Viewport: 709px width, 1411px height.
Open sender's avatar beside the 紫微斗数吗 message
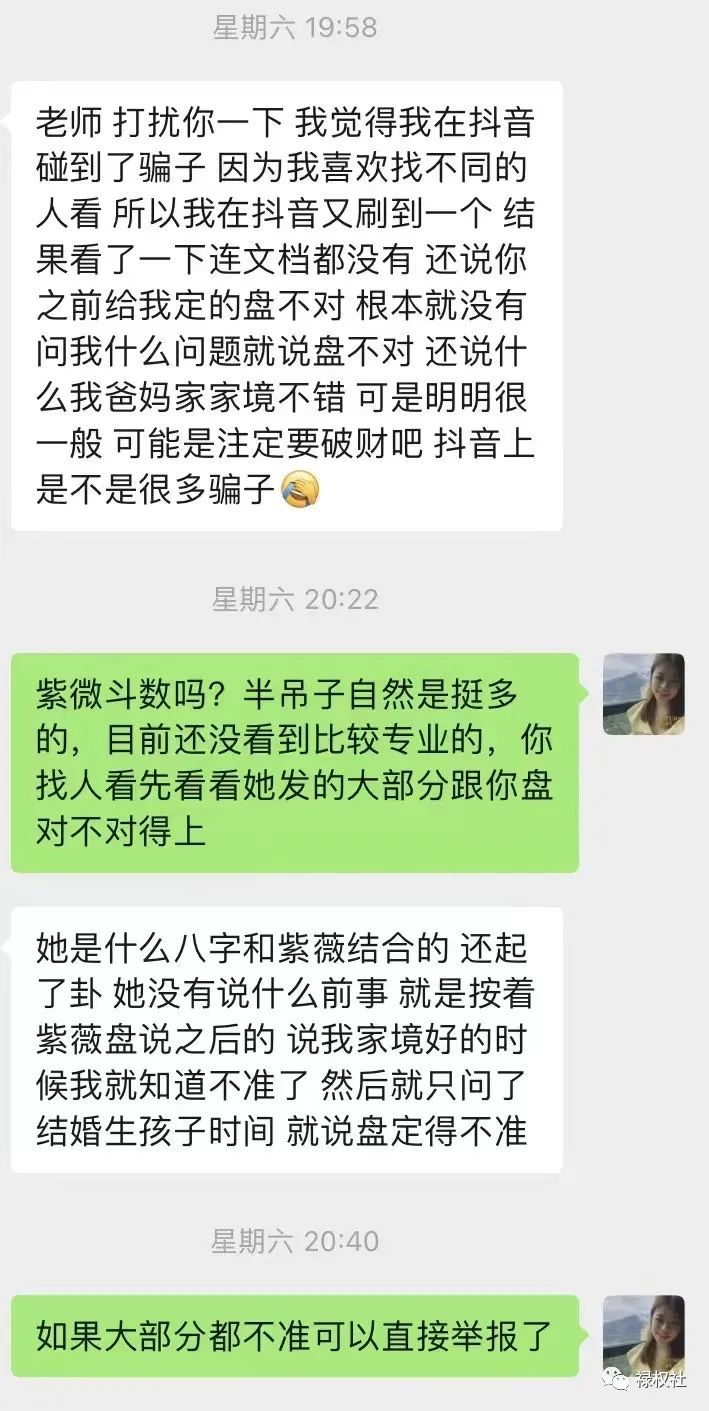[643, 694]
